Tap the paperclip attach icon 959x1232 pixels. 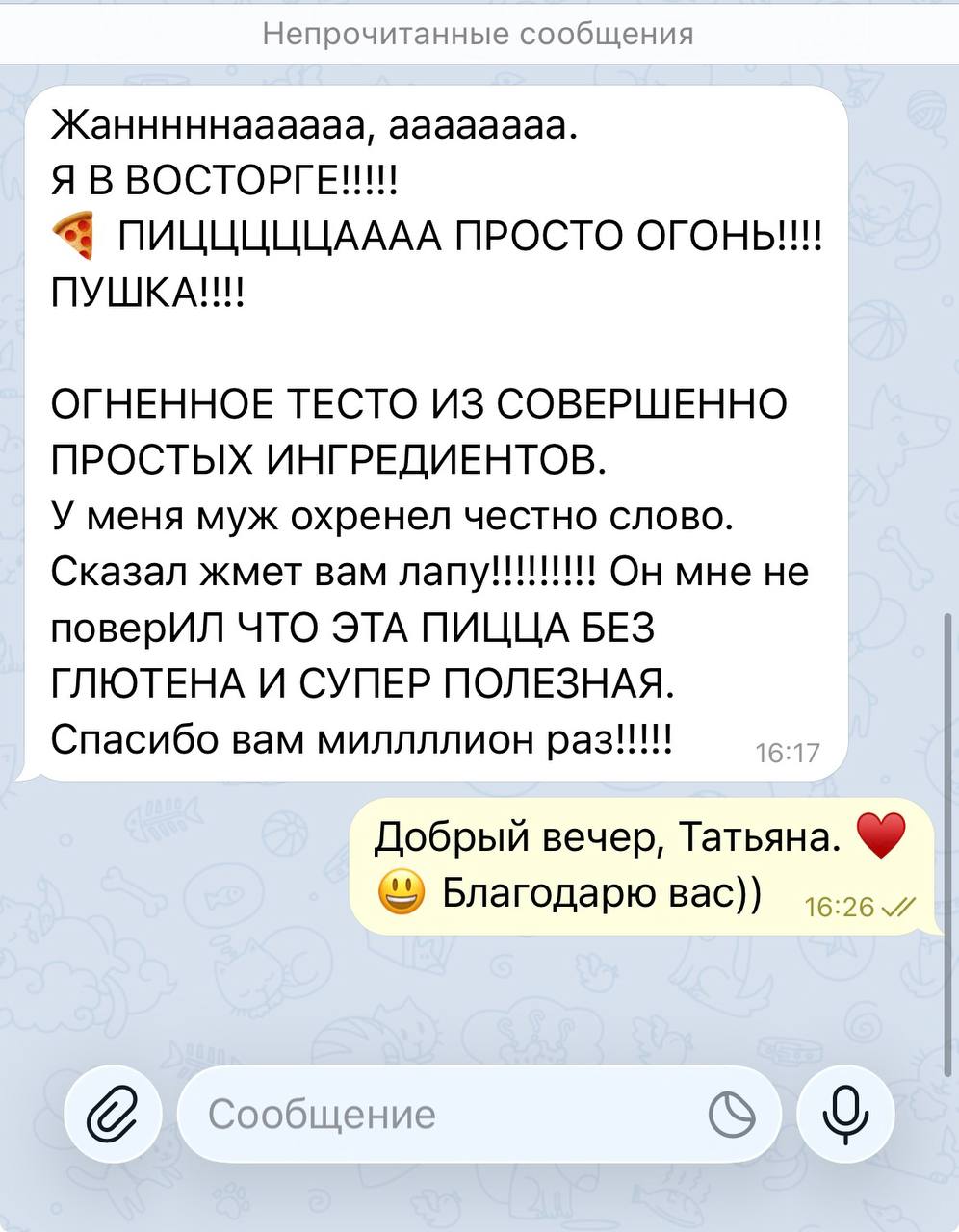(x=113, y=1116)
